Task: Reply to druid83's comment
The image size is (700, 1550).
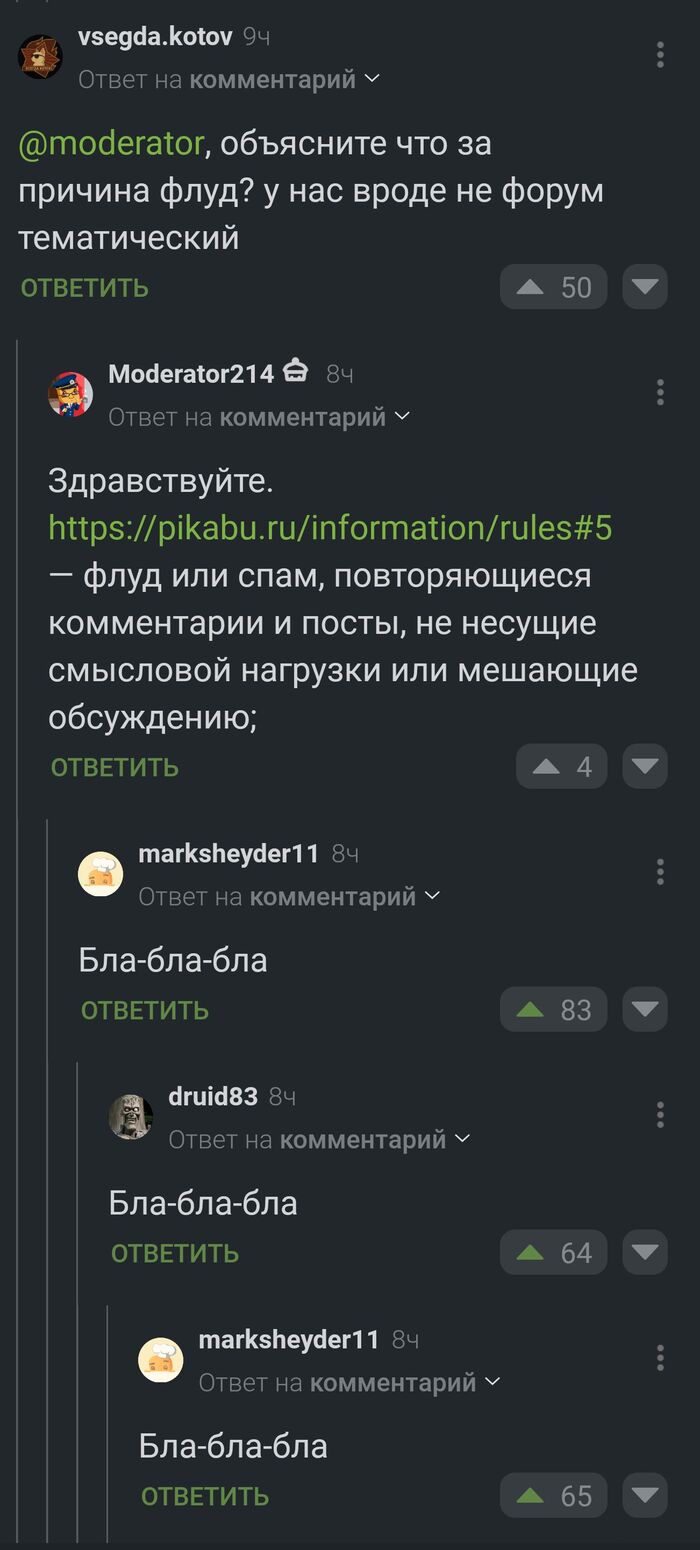Action: (x=175, y=1253)
